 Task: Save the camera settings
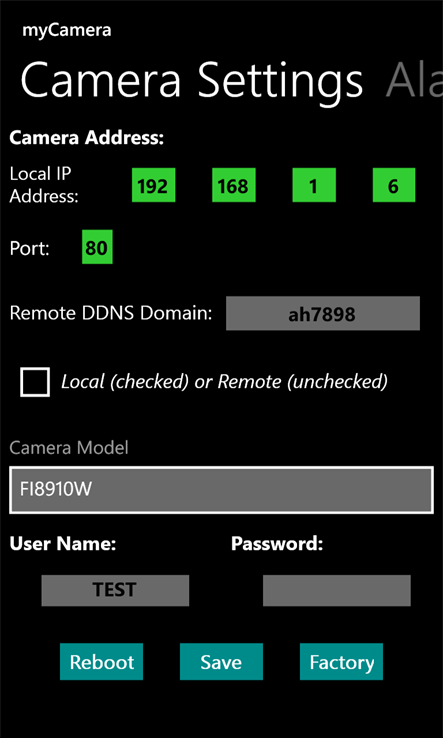coord(221,662)
